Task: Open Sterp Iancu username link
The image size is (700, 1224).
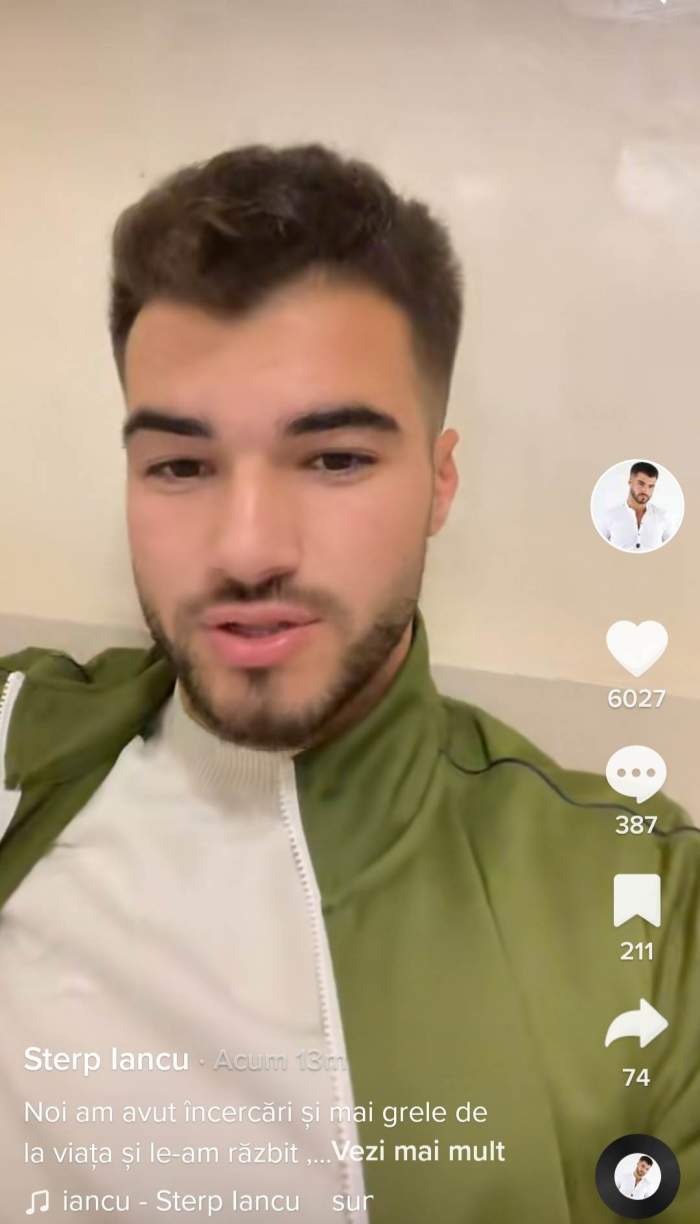Action: click(107, 1060)
